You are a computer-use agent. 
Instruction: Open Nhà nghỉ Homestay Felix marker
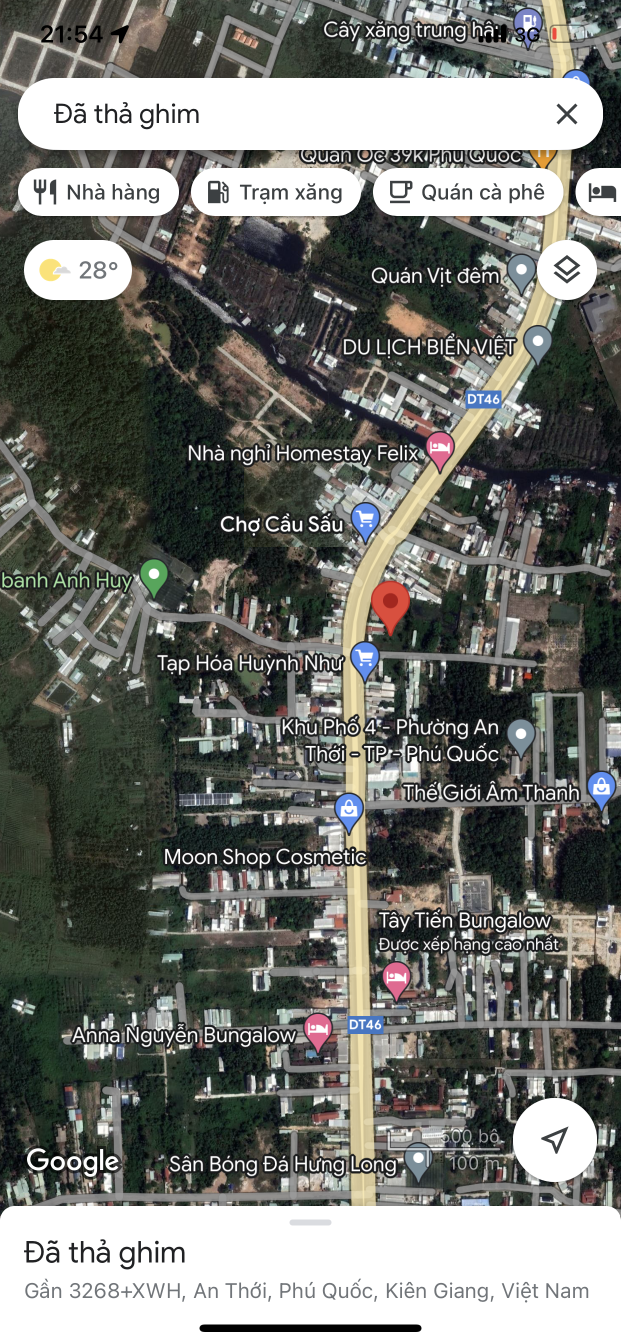[440, 449]
